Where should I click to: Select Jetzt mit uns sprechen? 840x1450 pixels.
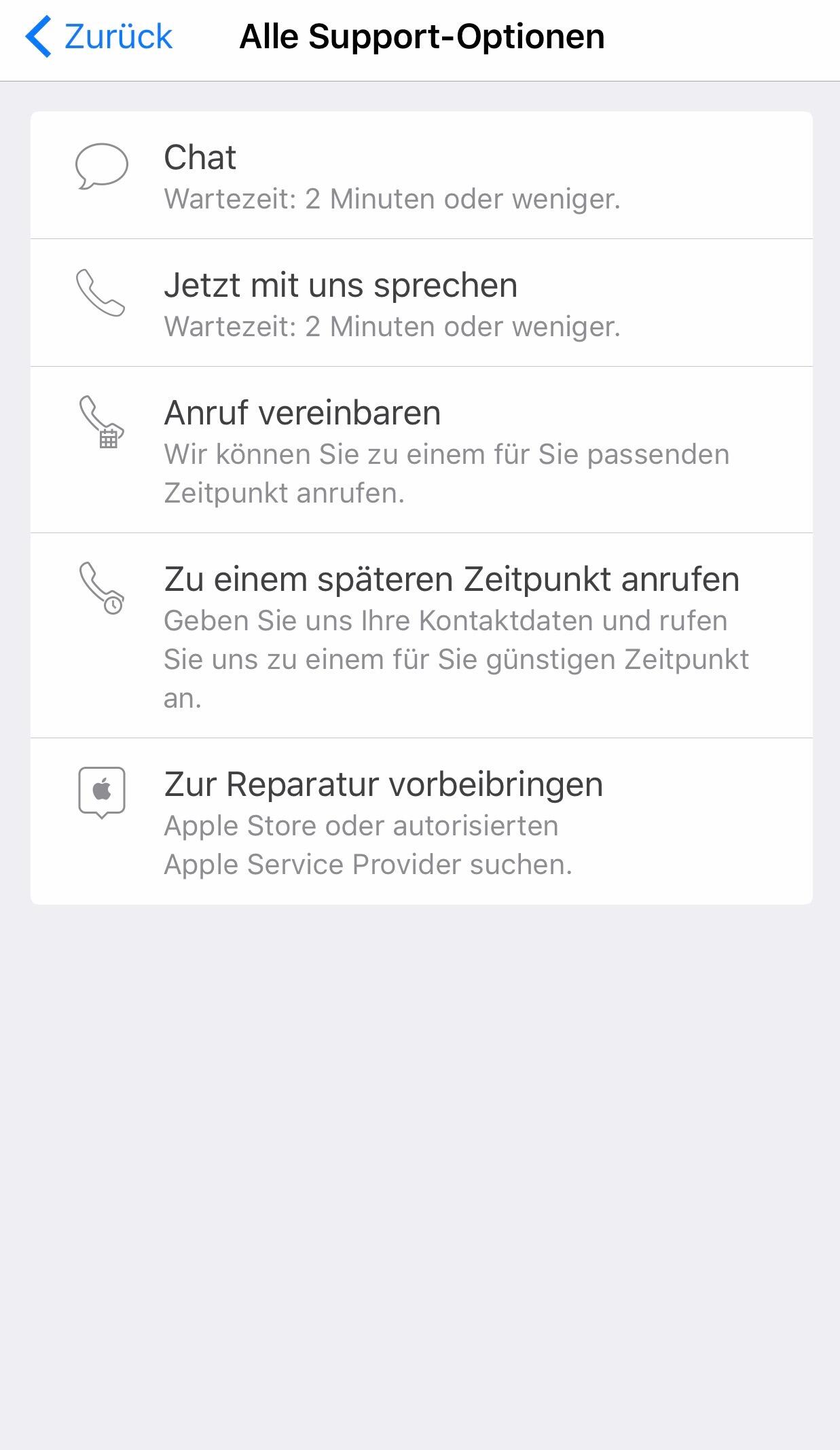point(421,303)
